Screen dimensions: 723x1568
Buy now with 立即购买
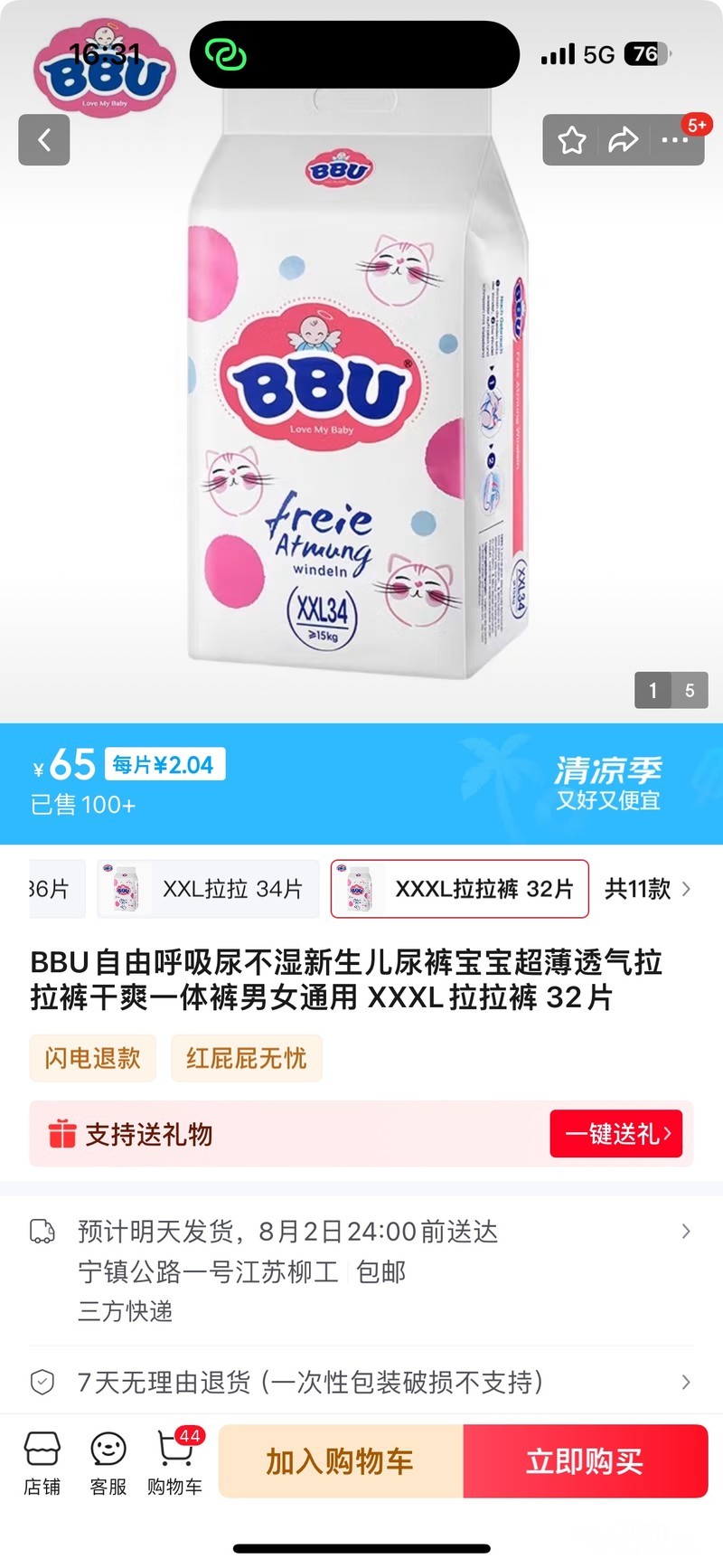(586, 1461)
